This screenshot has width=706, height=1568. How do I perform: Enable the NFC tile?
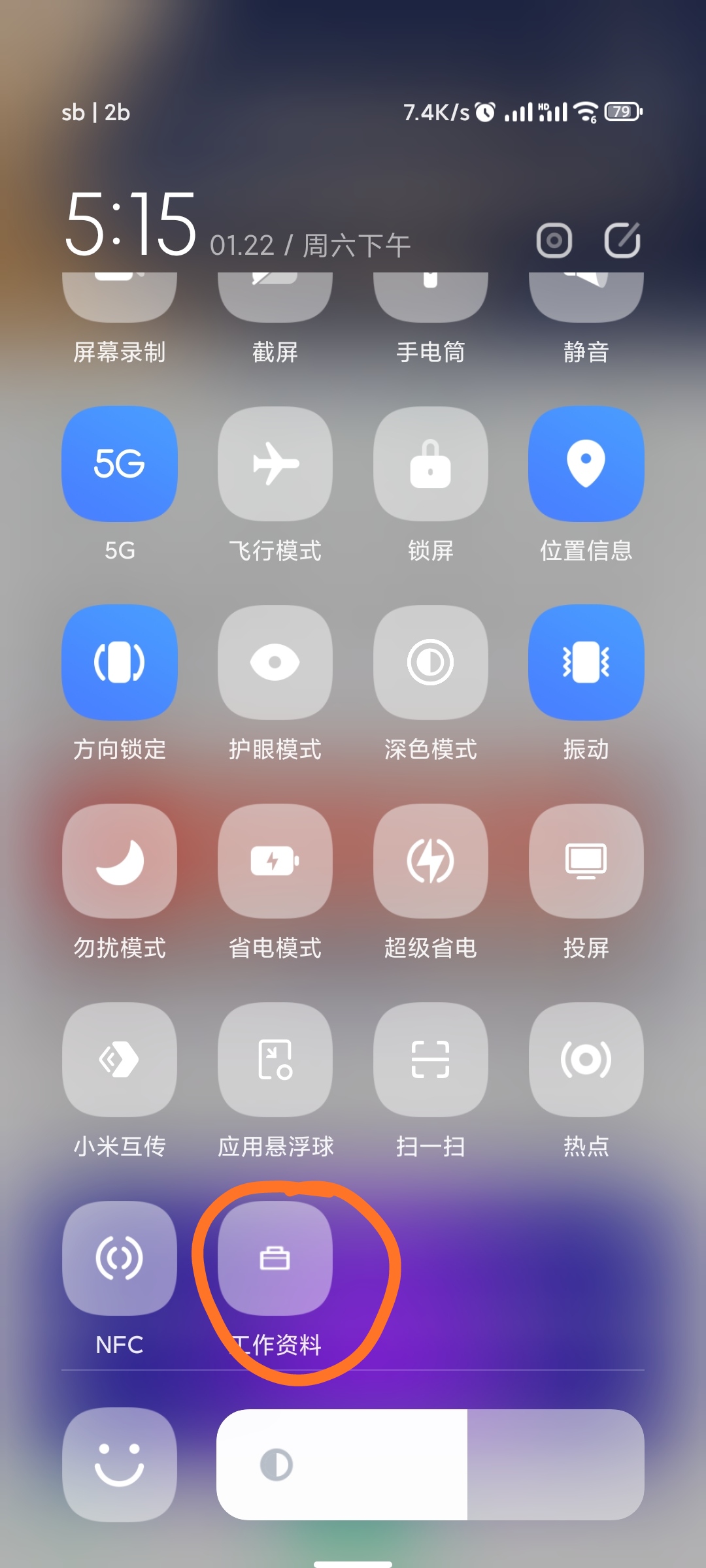coord(120,1258)
